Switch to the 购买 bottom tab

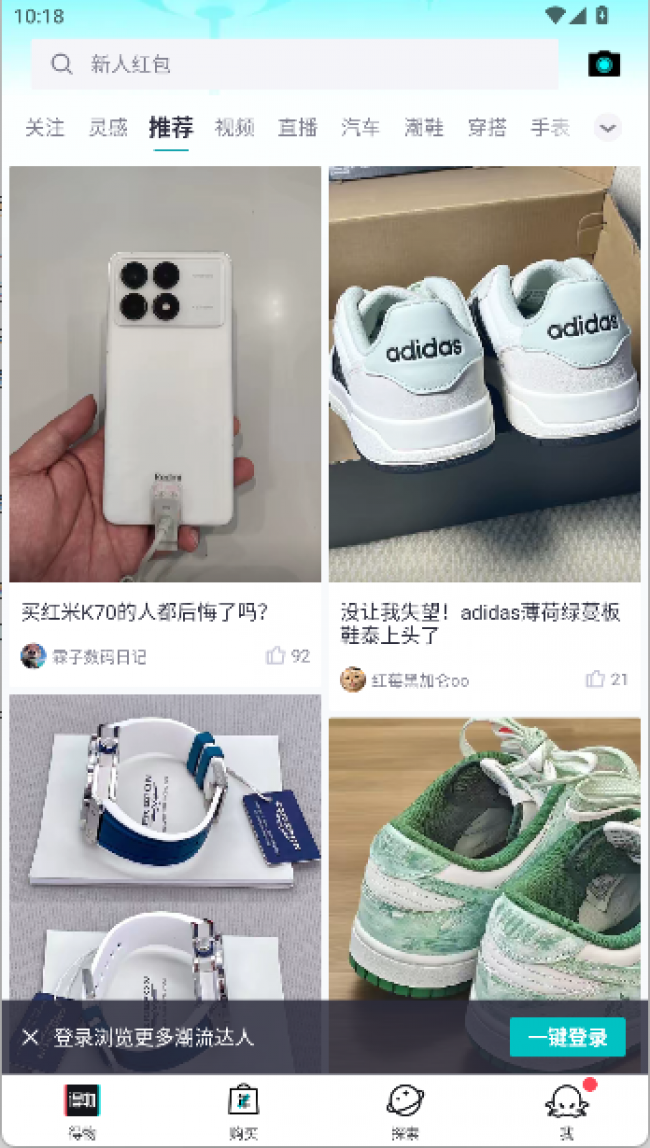click(243, 1110)
